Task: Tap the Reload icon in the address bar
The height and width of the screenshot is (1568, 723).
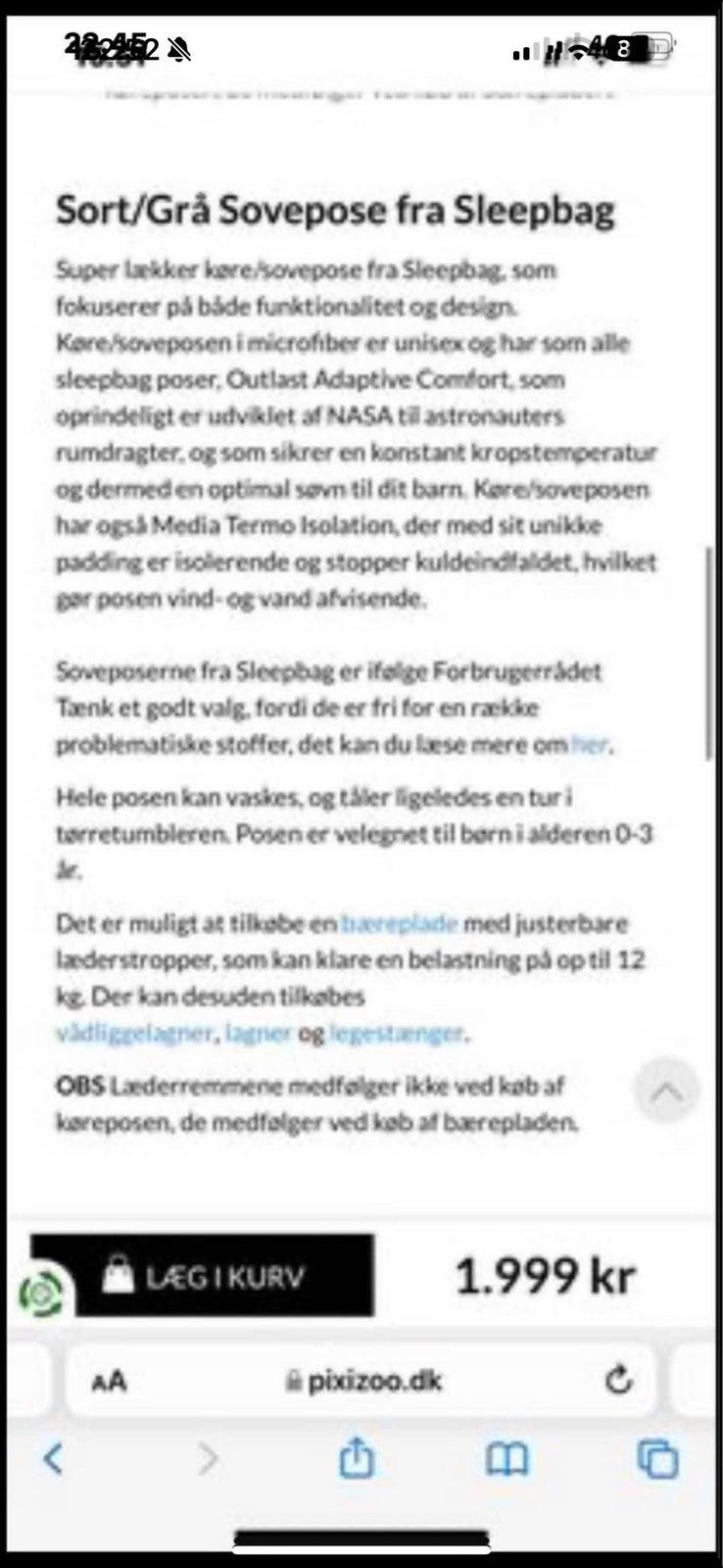Action: point(616,1382)
